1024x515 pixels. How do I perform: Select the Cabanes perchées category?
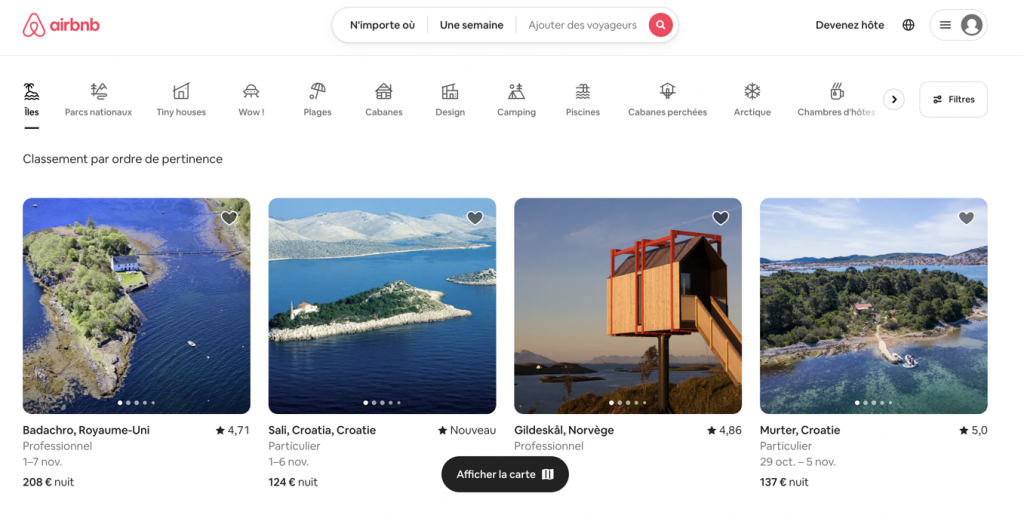coord(667,100)
